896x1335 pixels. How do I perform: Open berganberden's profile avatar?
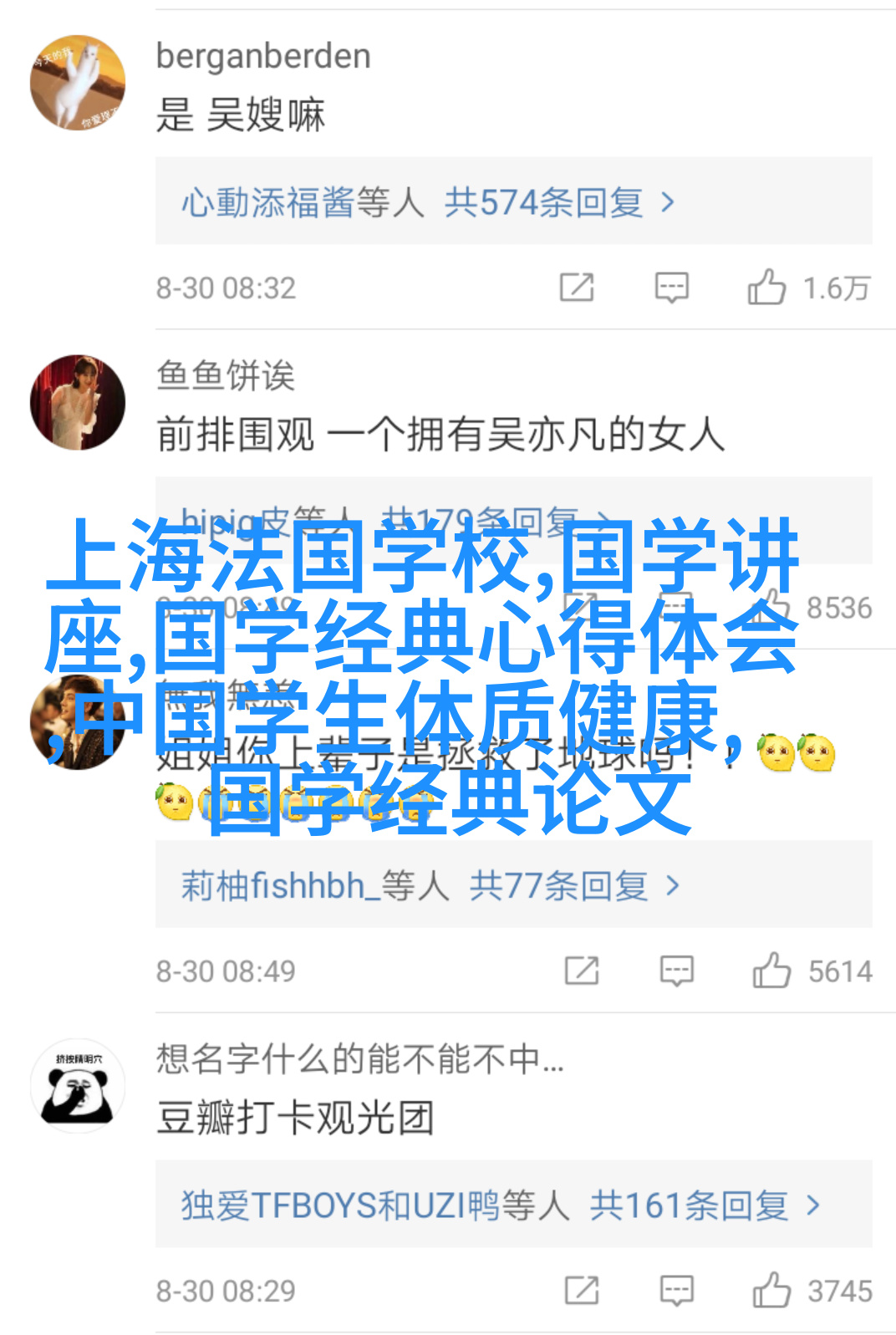point(78,83)
